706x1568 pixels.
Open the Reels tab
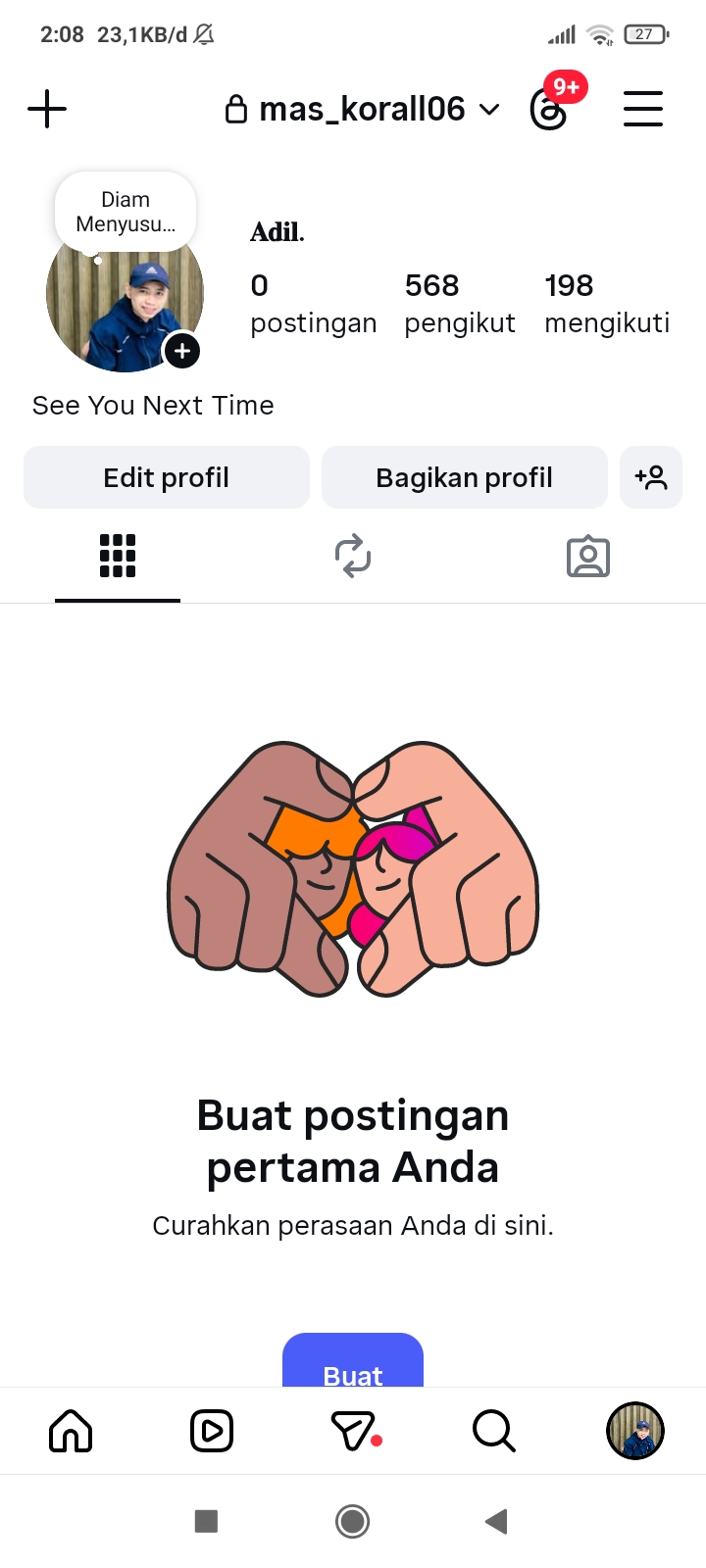(x=212, y=1431)
